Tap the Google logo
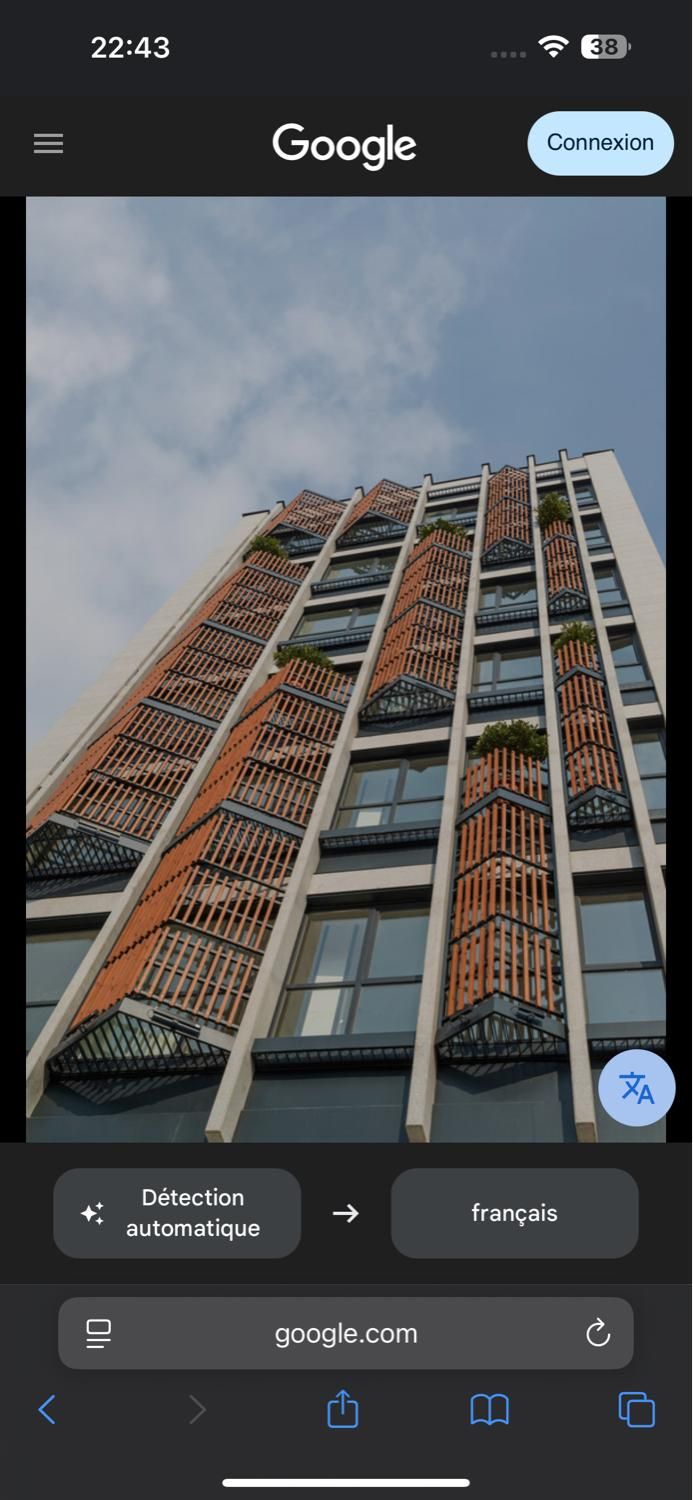693x1500 pixels. click(x=344, y=145)
